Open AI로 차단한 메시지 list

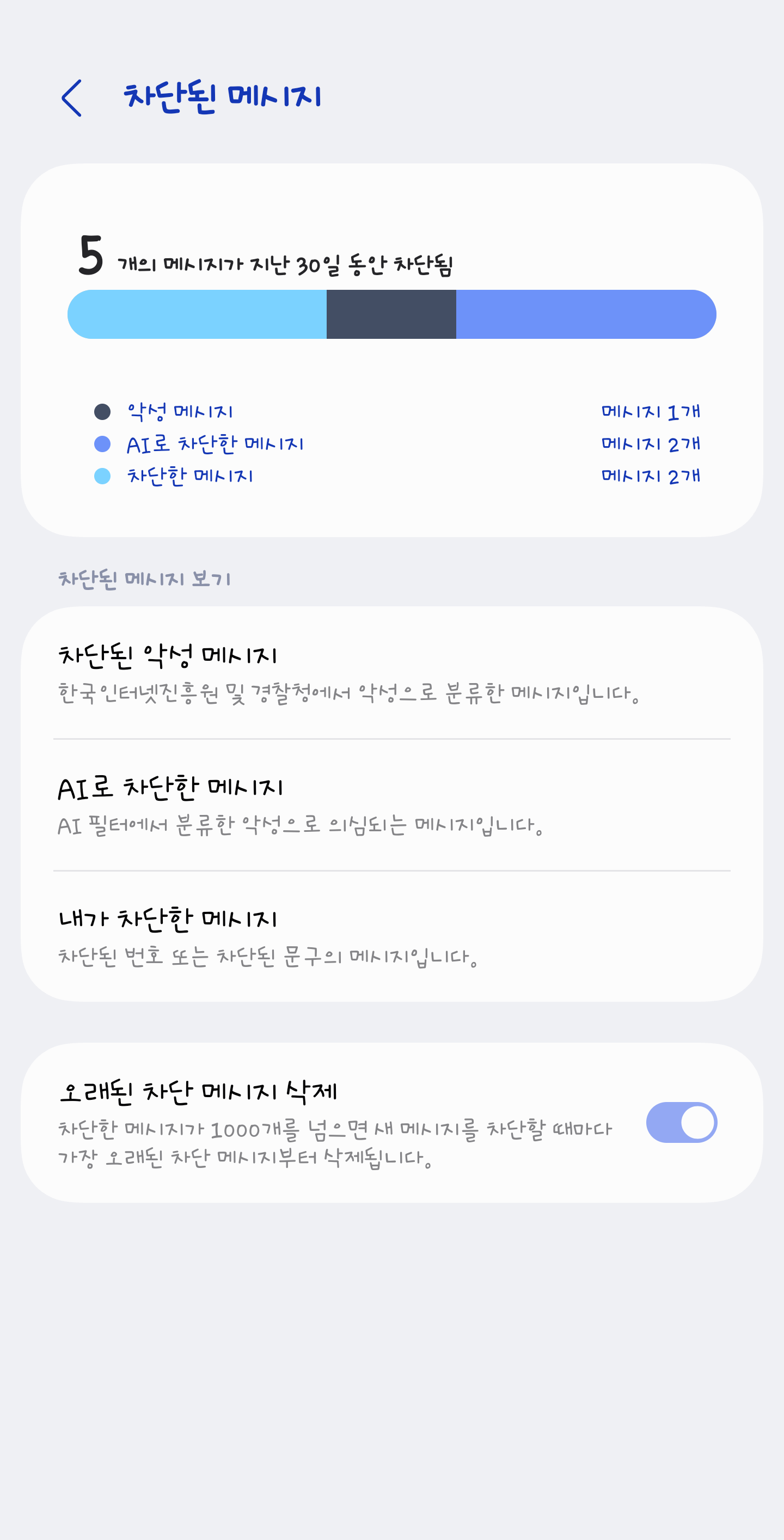[x=391, y=805]
